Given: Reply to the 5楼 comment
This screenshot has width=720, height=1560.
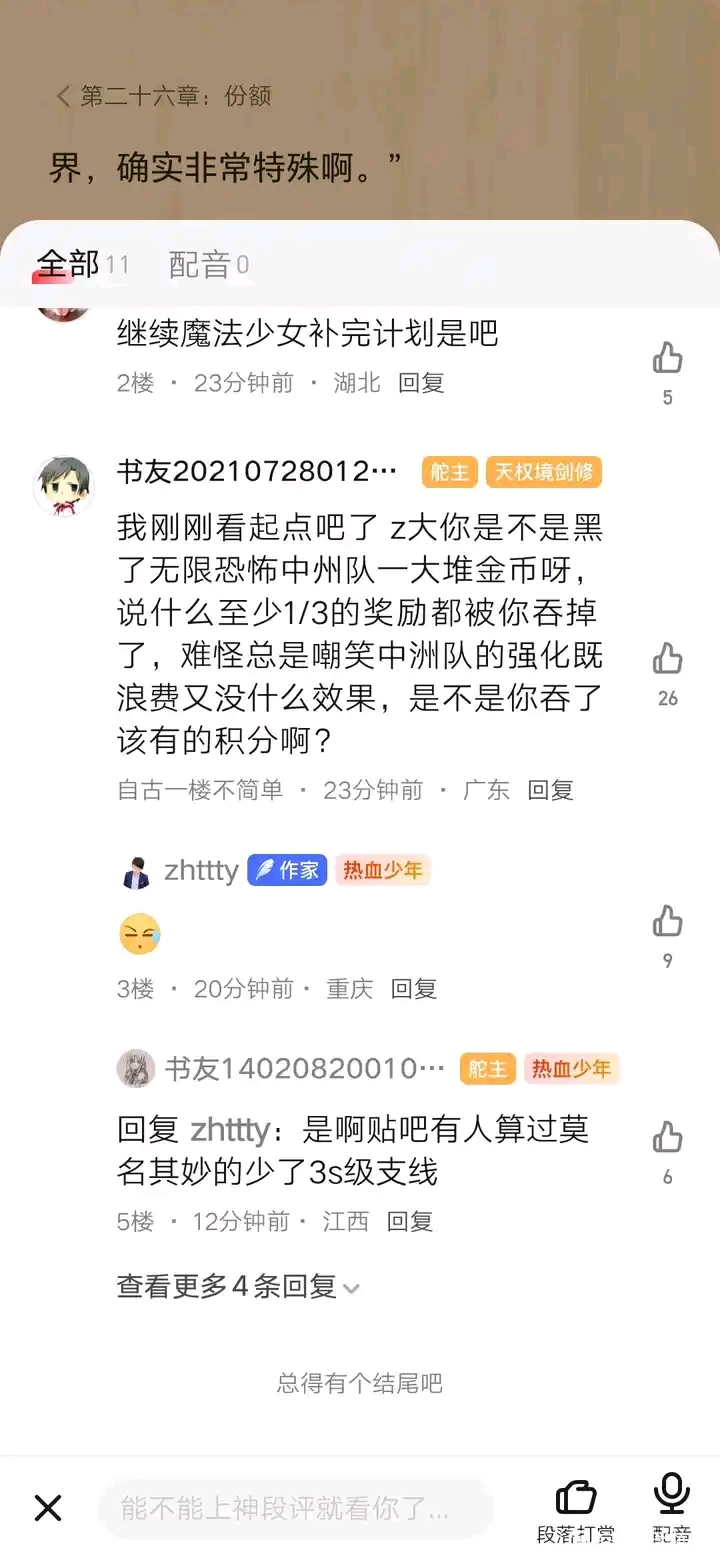Looking at the screenshot, I should click(409, 1221).
